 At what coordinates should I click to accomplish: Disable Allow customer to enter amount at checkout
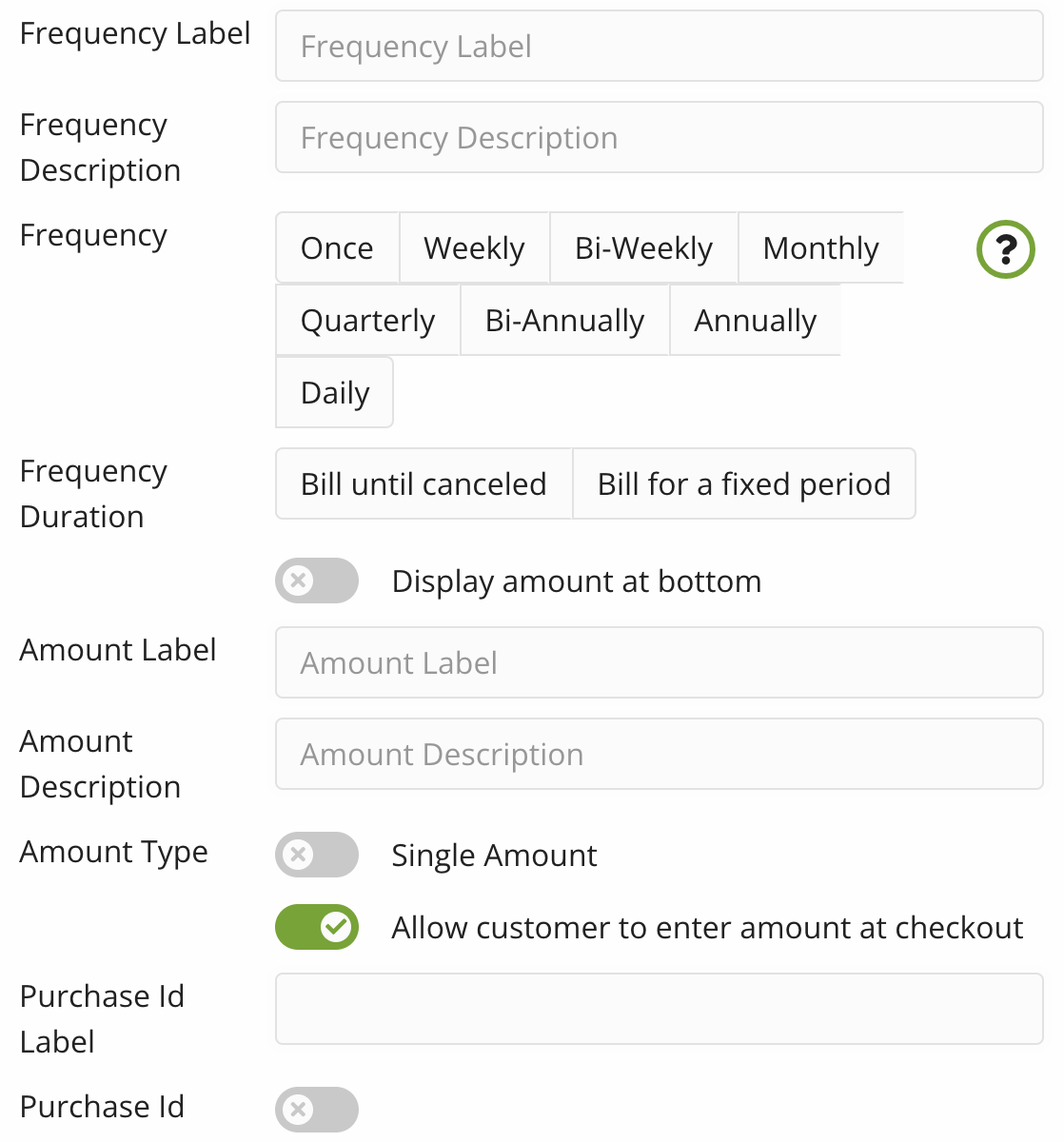pyautogui.click(x=317, y=927)
